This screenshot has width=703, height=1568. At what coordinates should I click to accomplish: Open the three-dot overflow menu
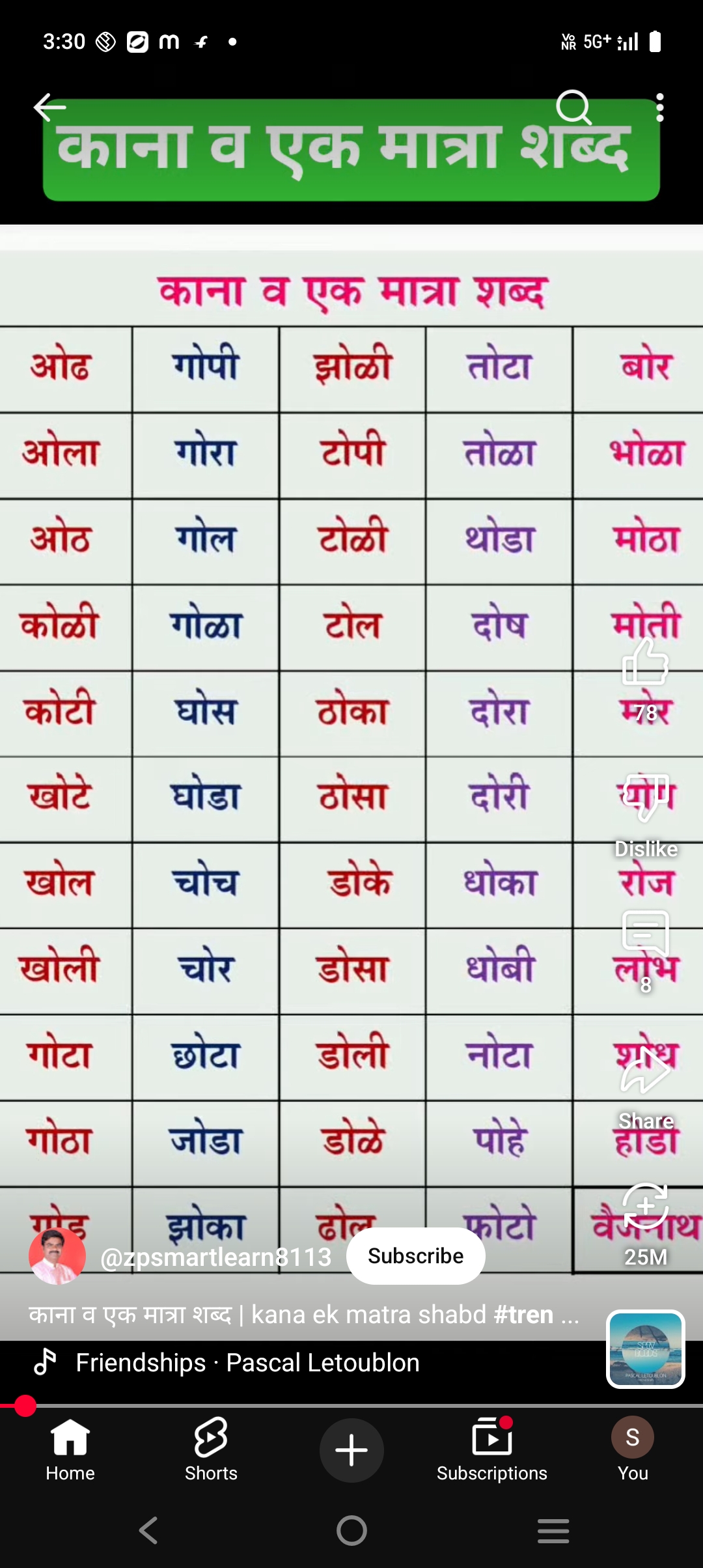click(x=660, y=107)
